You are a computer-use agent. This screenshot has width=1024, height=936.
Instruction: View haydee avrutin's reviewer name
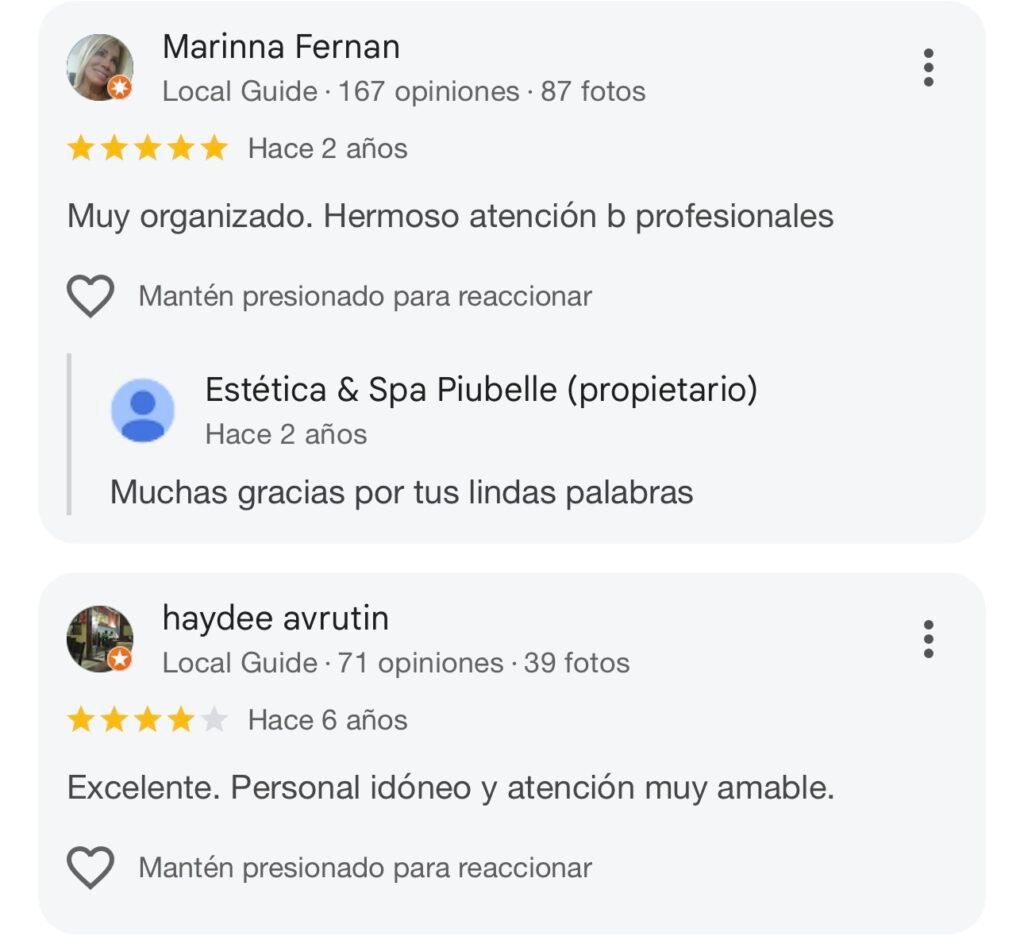(x=275, y=618)
